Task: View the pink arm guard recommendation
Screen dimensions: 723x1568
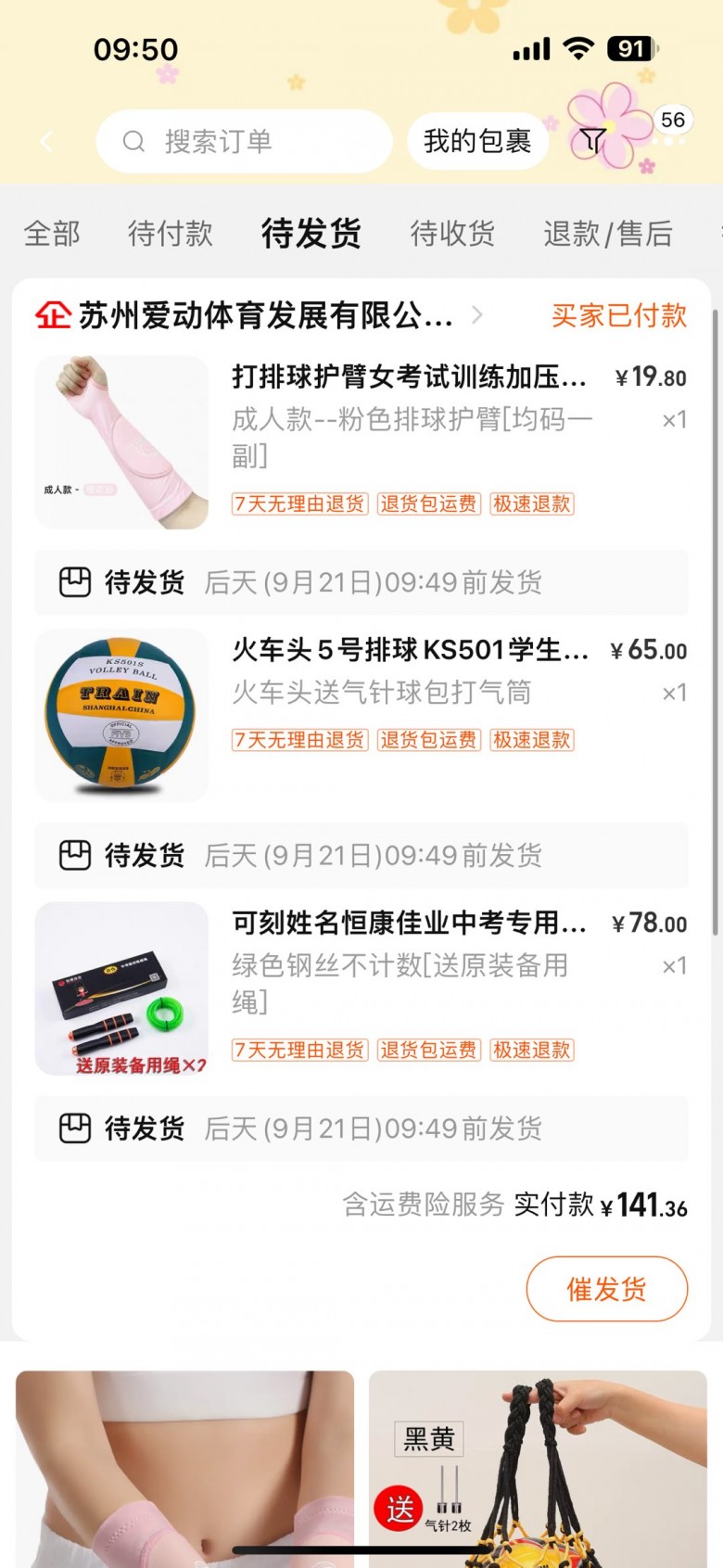Action: 184,1468
